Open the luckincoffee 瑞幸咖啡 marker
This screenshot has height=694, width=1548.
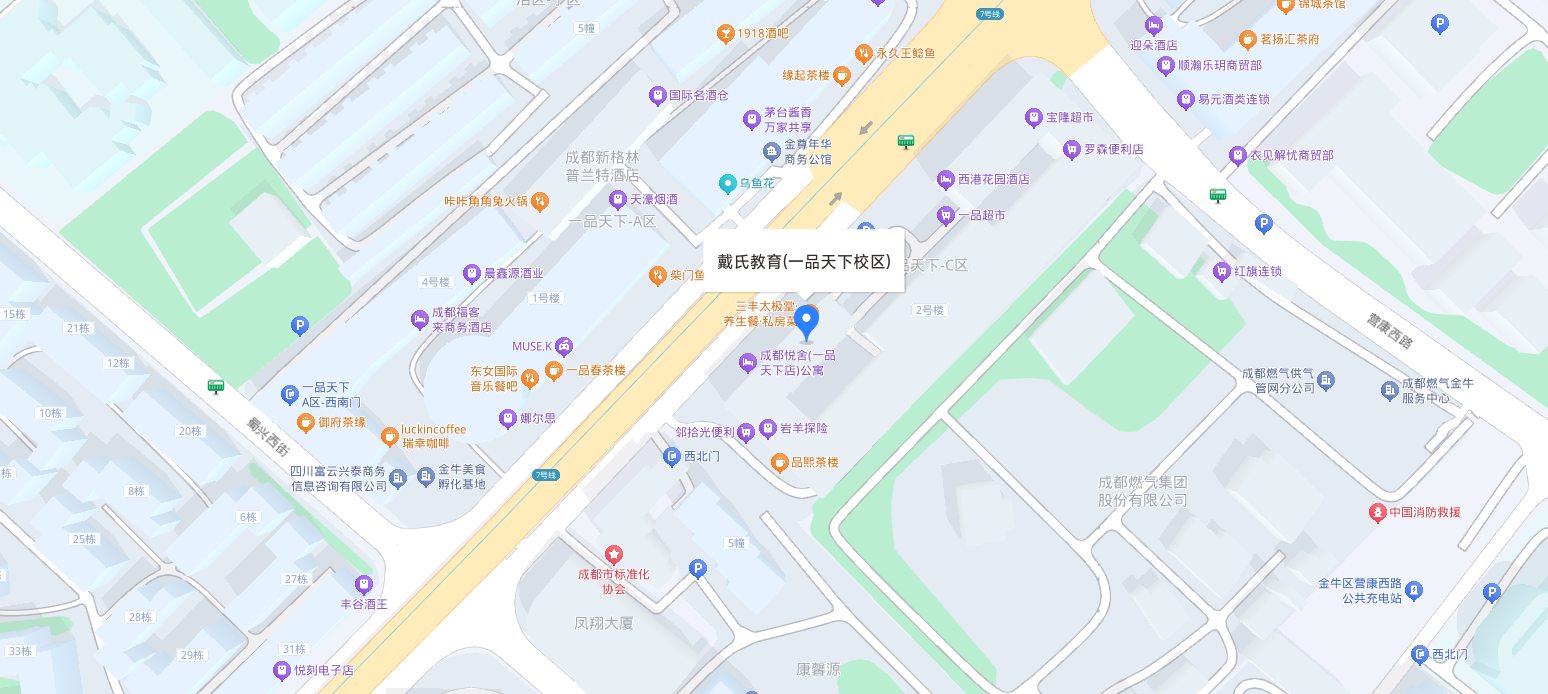click(390, 436)
